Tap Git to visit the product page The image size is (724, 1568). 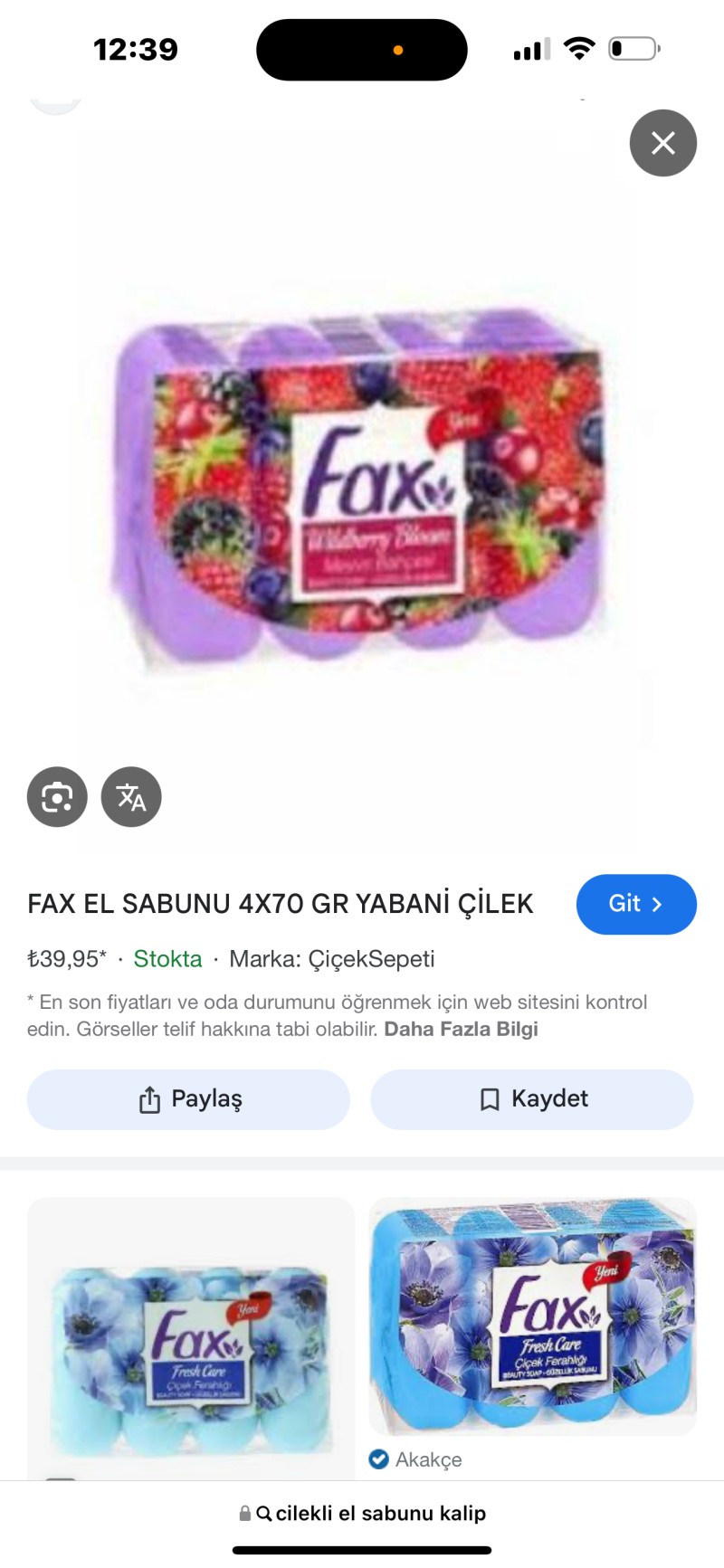[635, 904]
